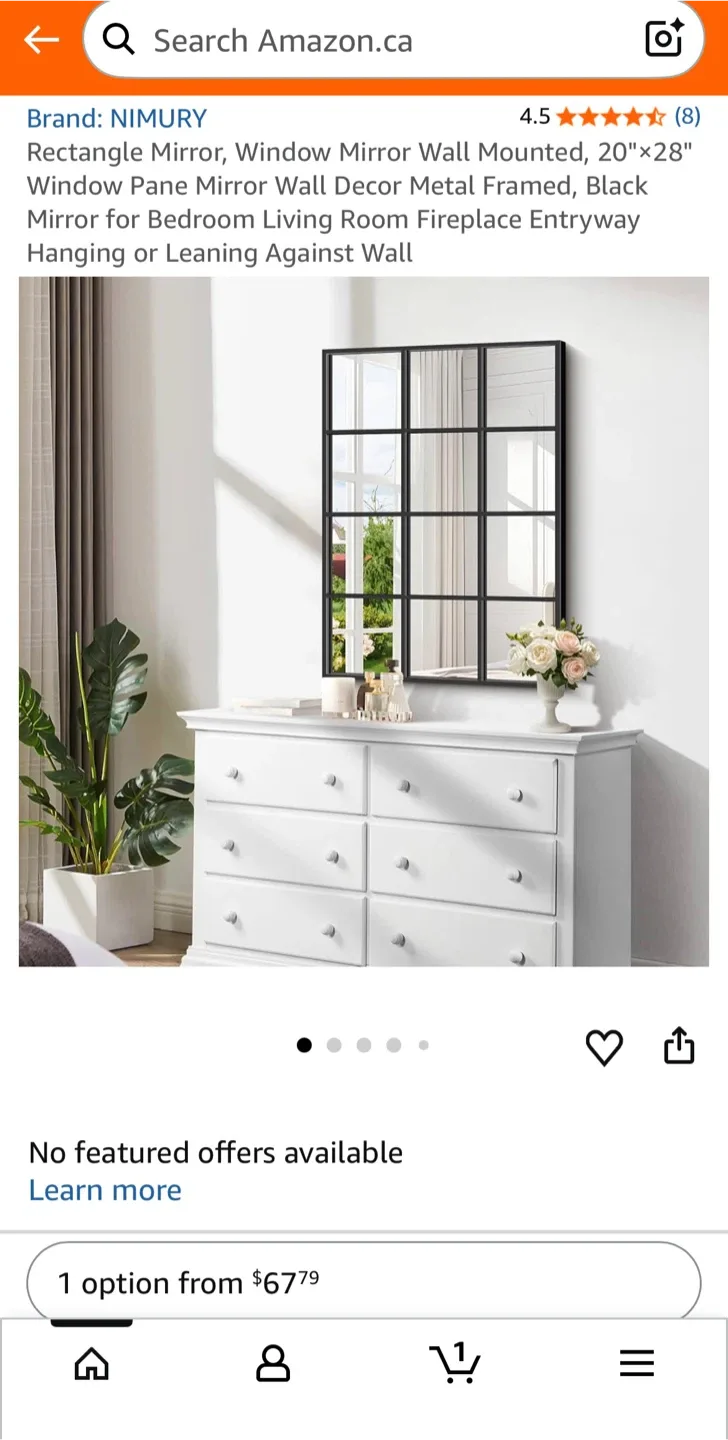Viewport: 728px width, 1440px height.
Task: Tap the back arrow to return
Action: [40, 40]
